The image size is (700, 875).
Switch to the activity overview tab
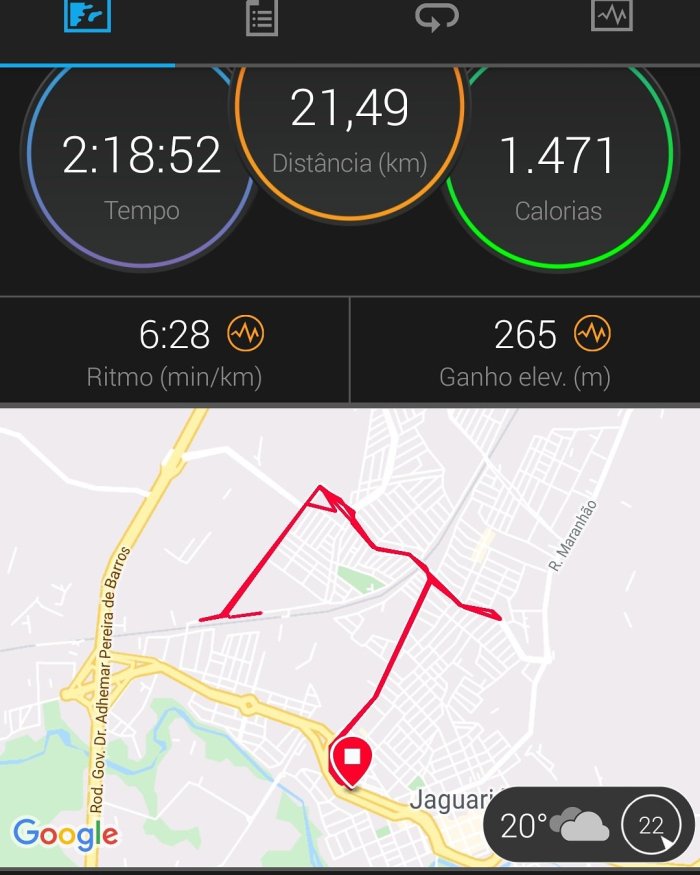[87, 17]
